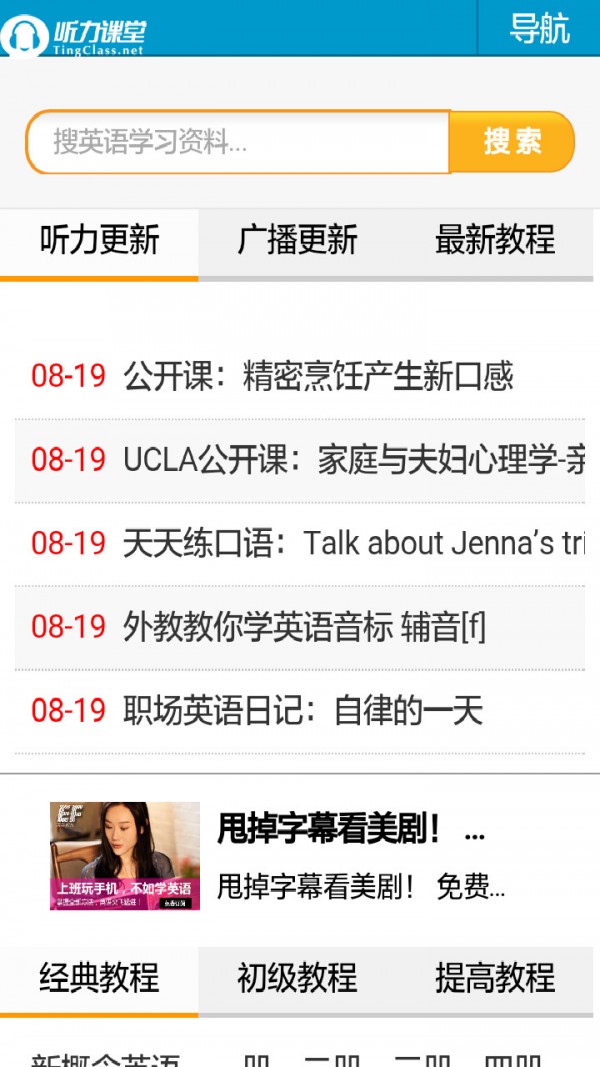Switch to the 听力更新 tab

tap(99, 241)
